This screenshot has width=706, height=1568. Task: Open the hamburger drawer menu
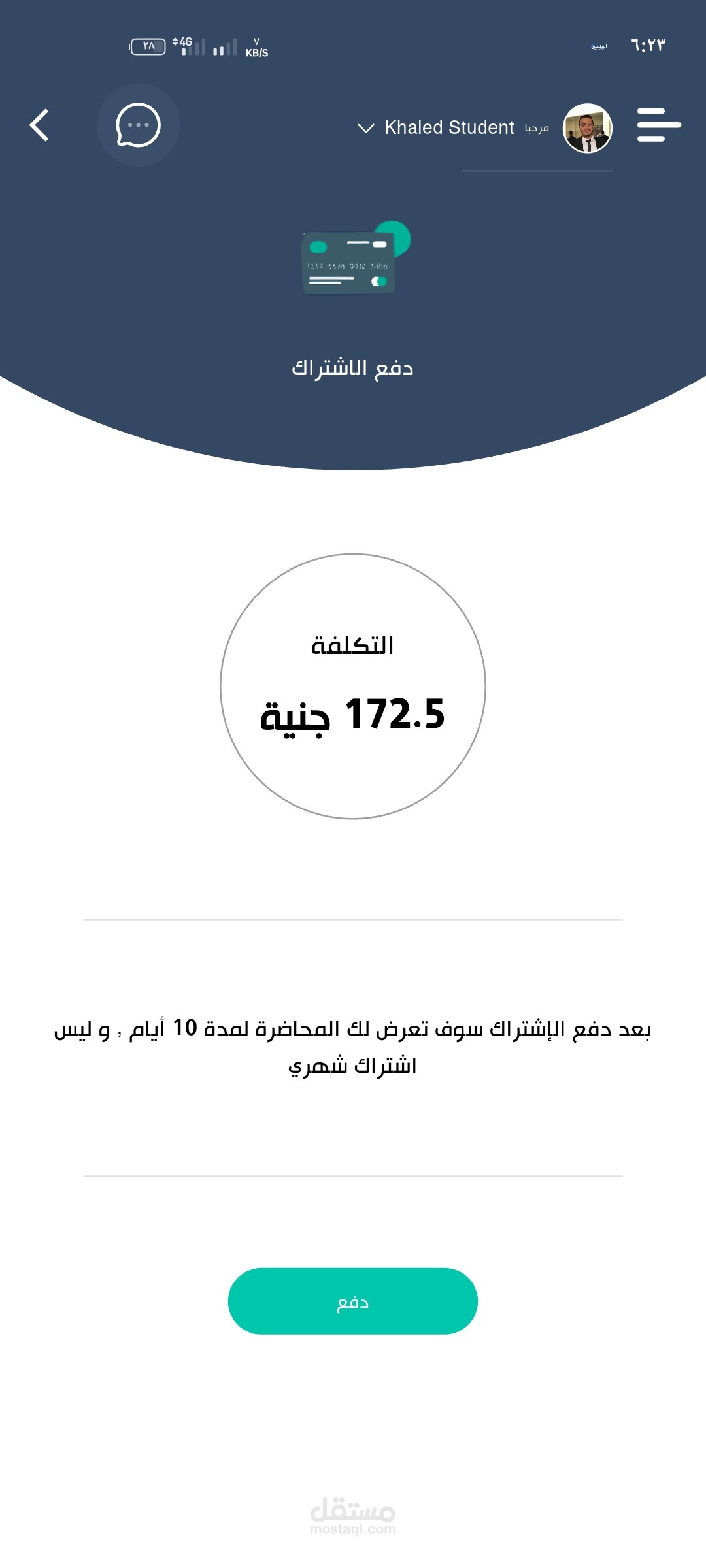pyautogui.click(x=658, y=125)
